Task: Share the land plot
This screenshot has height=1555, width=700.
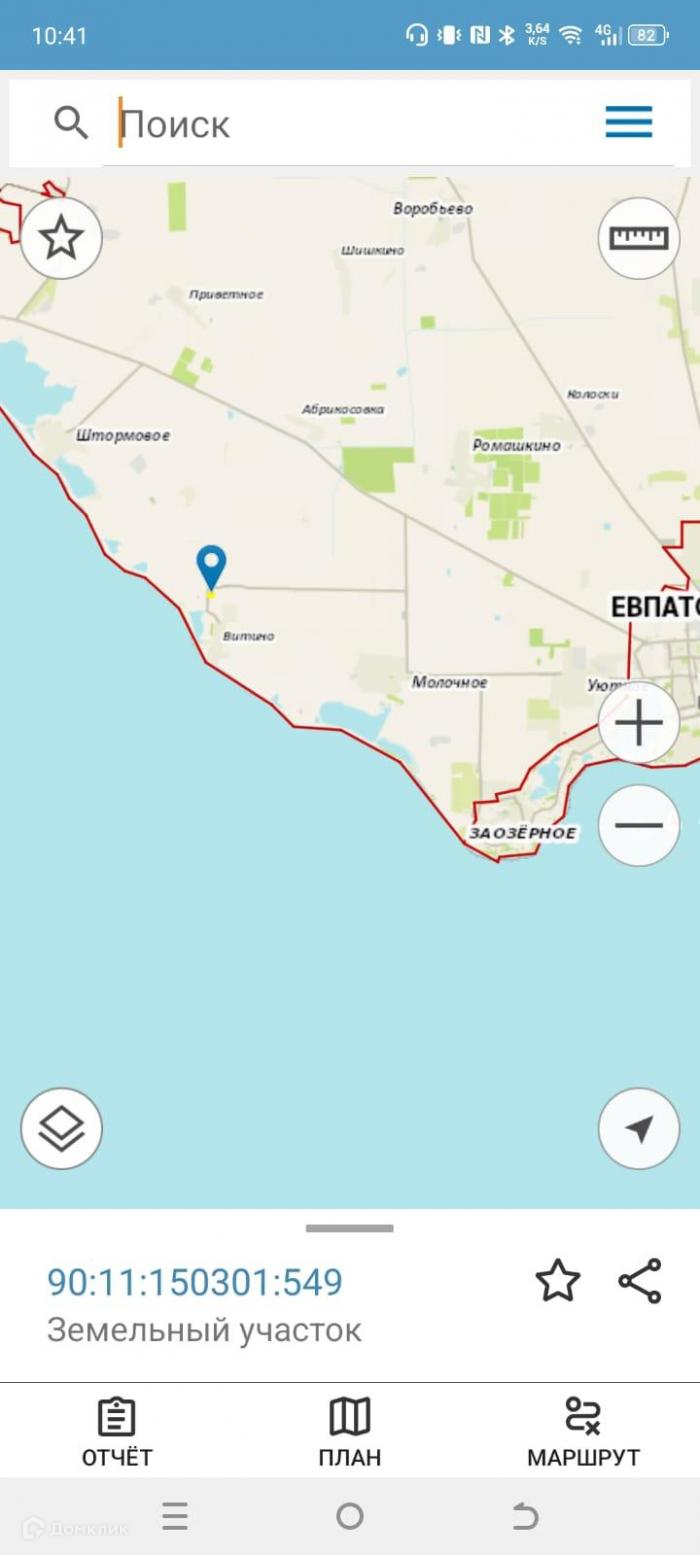Action: pos(639,1281)
